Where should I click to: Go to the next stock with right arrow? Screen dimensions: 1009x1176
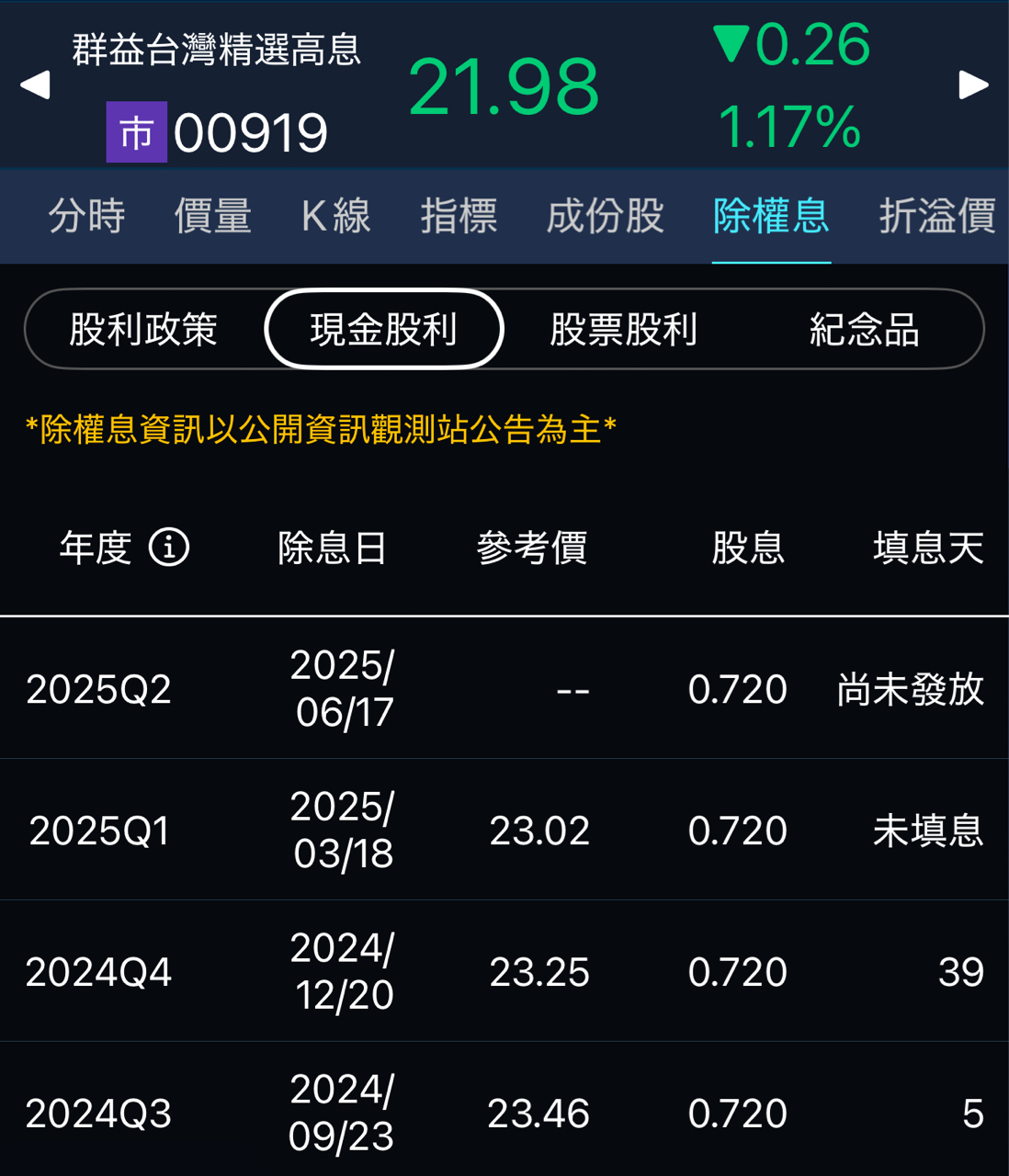(x=973, y=85)
